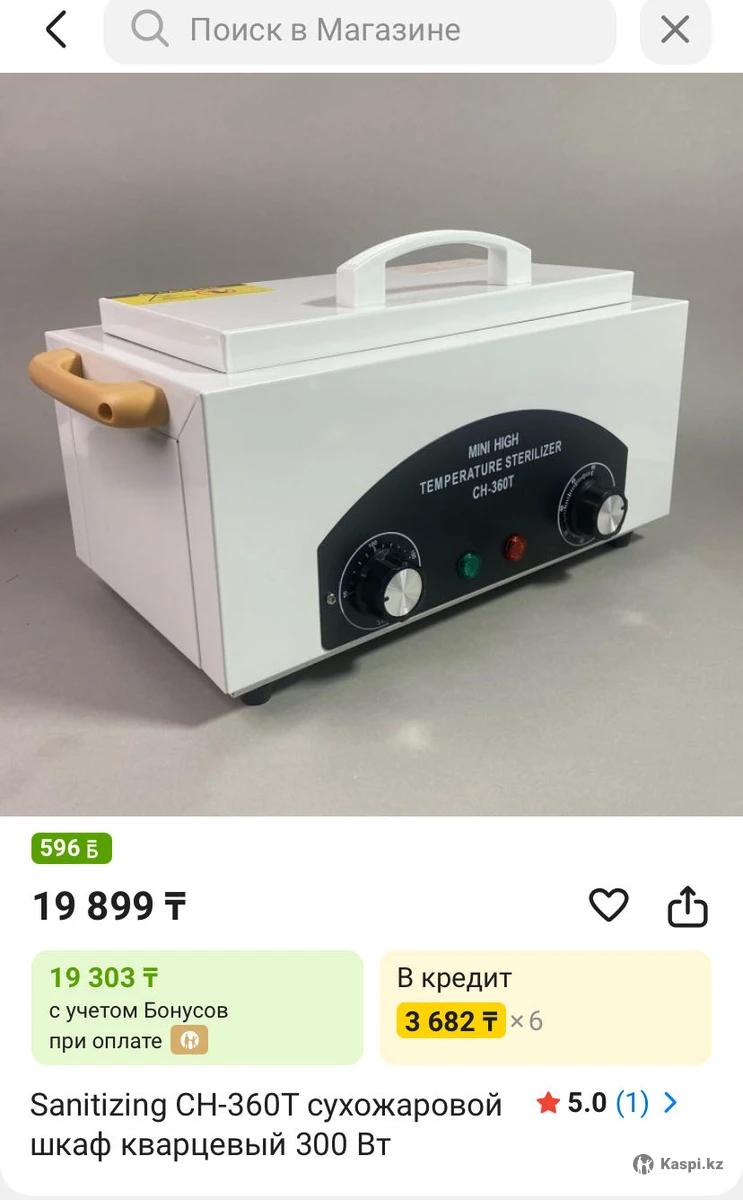Choose the 19 303 ₸ bonus price
Image resolution: width=743 pixels, height=1200 pixels.
click(197, 1007)
